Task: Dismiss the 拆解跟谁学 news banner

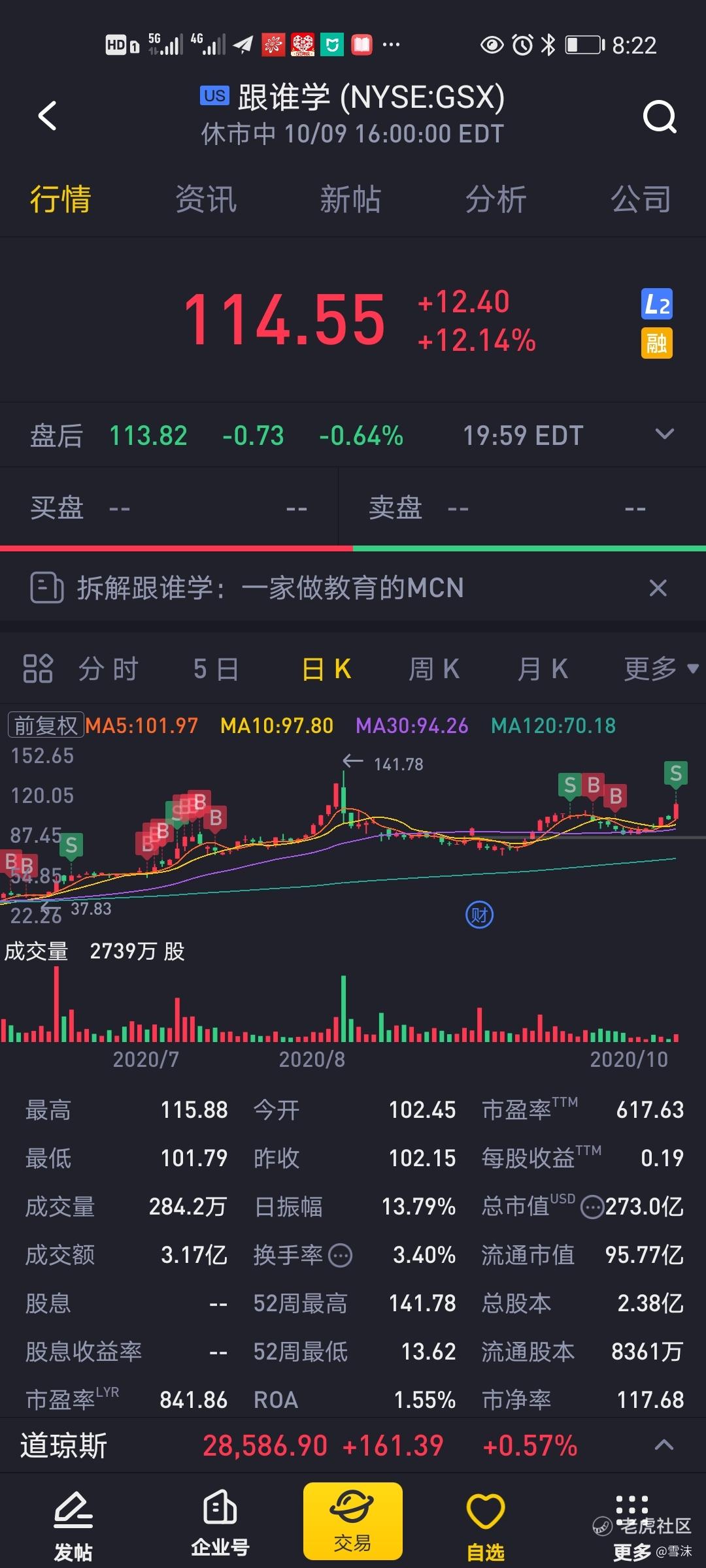Action: coord(658,588)
